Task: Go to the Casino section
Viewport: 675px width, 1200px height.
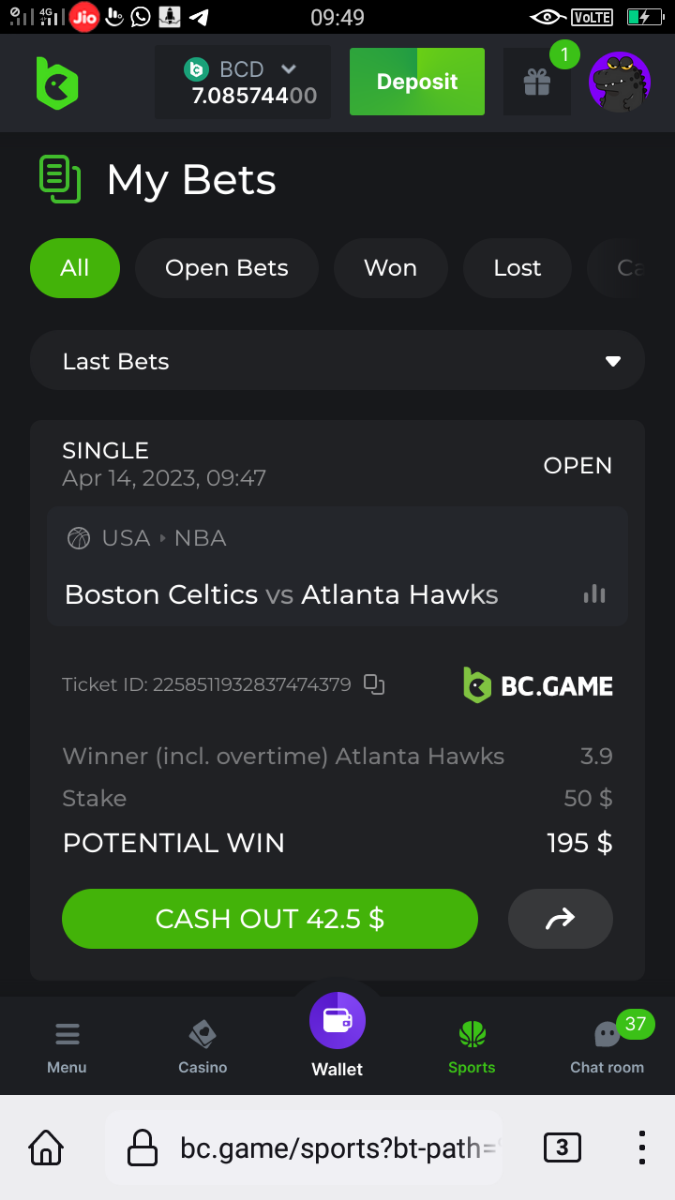Action: 203,1047
